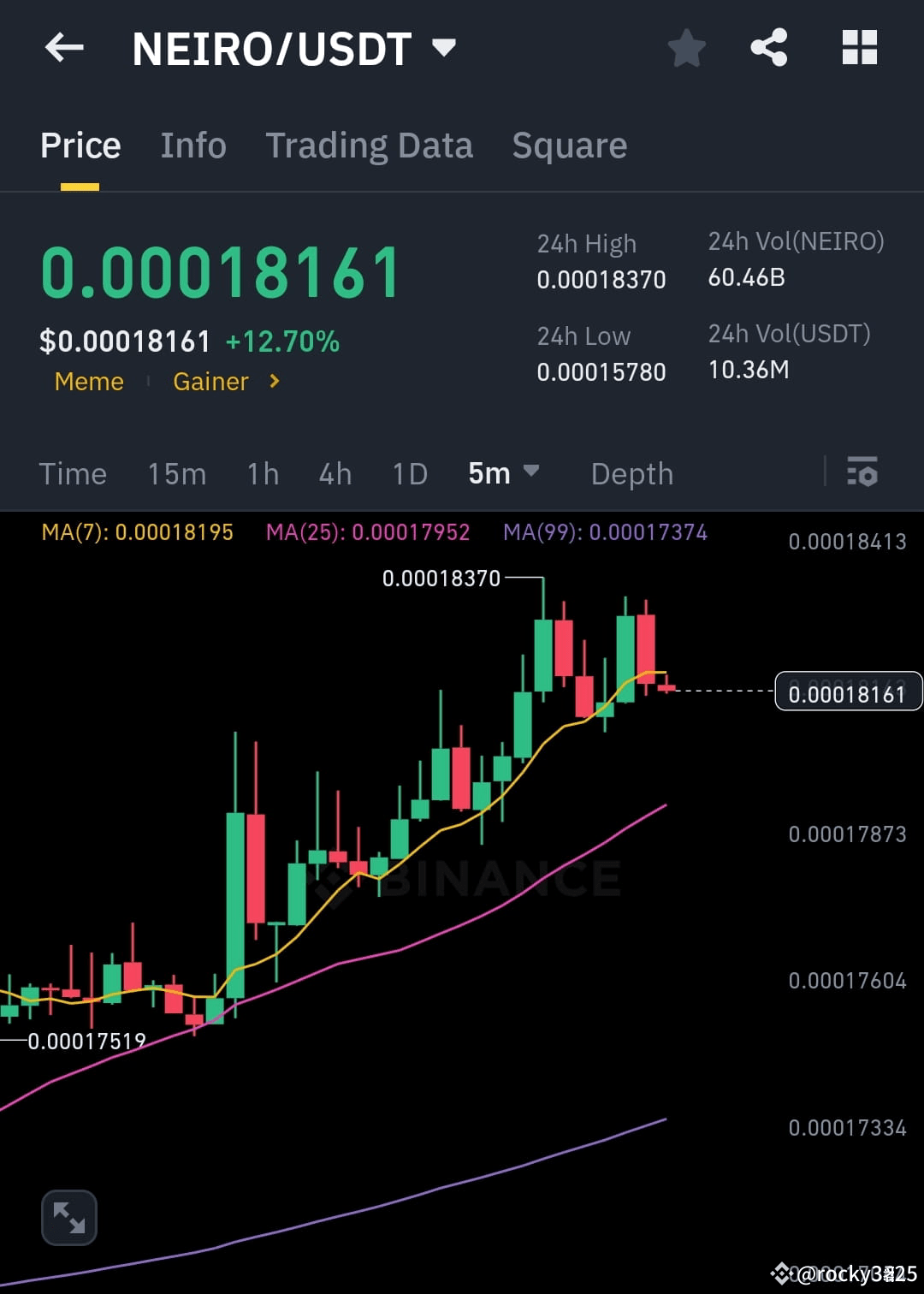
Task: Toggle Depth view on the chart
Action: pyautogui.click(x=631, y=473)
